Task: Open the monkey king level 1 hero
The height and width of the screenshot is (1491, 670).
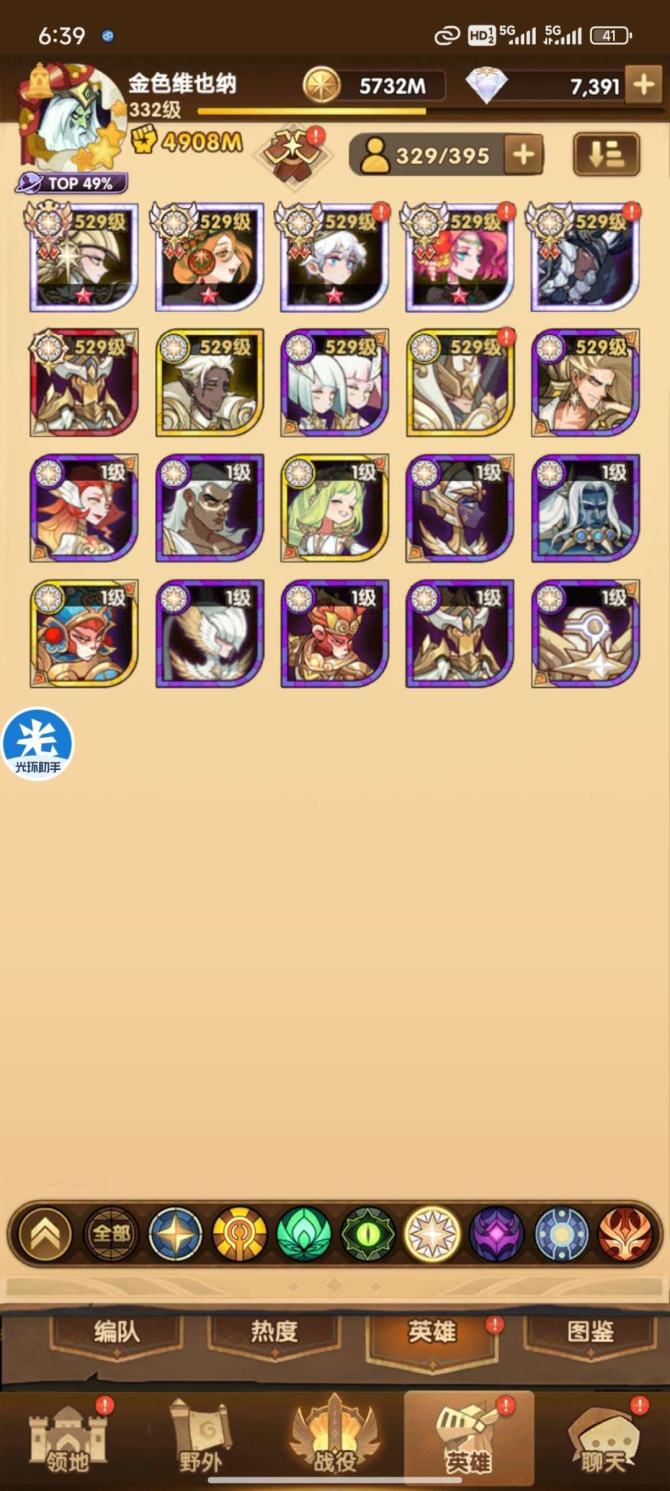Action: pyautogui.click(x=335, y=634)
